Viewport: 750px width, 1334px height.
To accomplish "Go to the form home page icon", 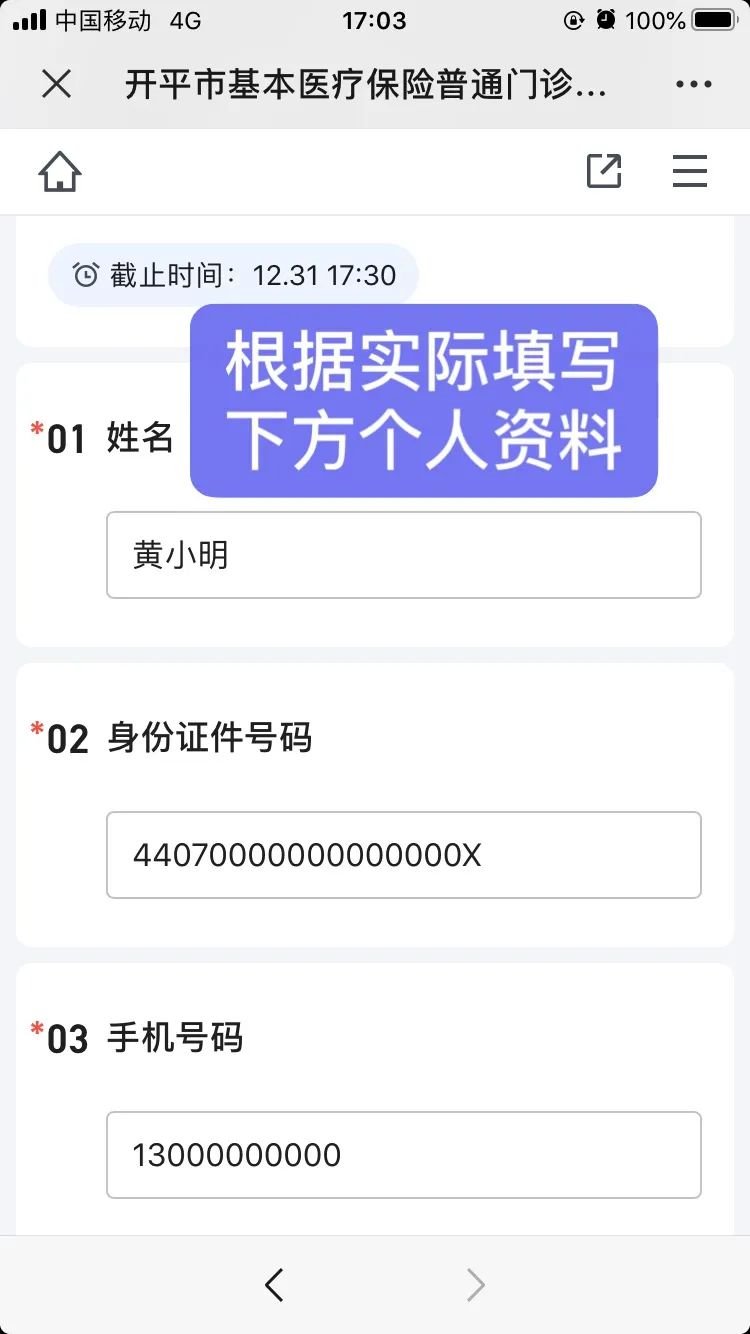I will click(60, 172).
